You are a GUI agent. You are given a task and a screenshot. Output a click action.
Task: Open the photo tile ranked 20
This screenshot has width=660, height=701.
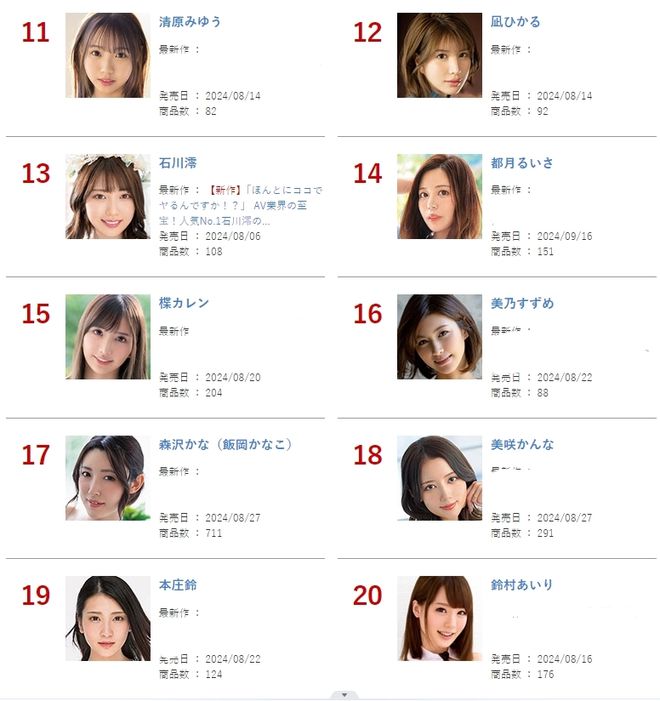[x=439, y=618]
